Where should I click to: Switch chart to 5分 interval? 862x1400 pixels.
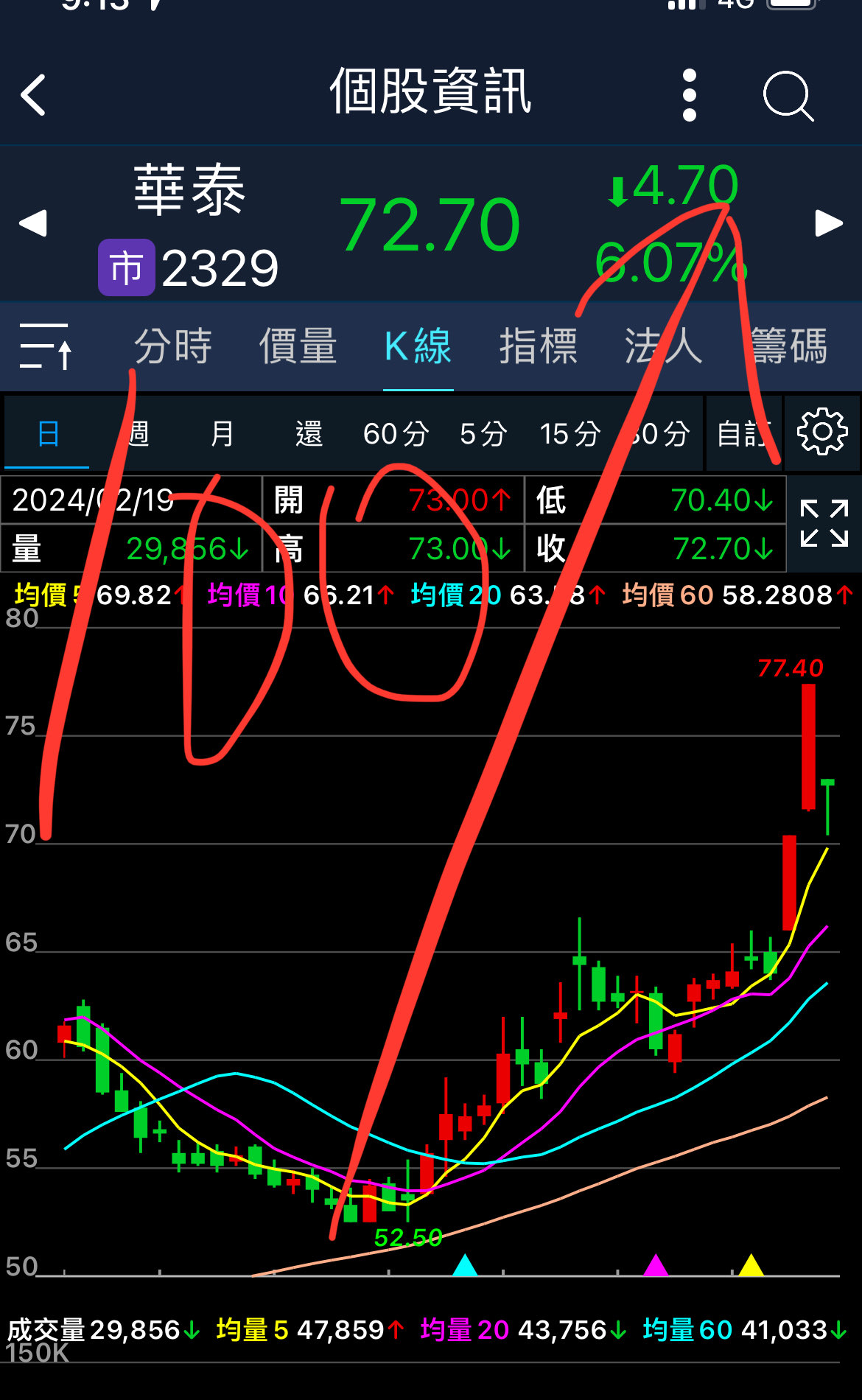pyautogui.click(x=483, y=433)
